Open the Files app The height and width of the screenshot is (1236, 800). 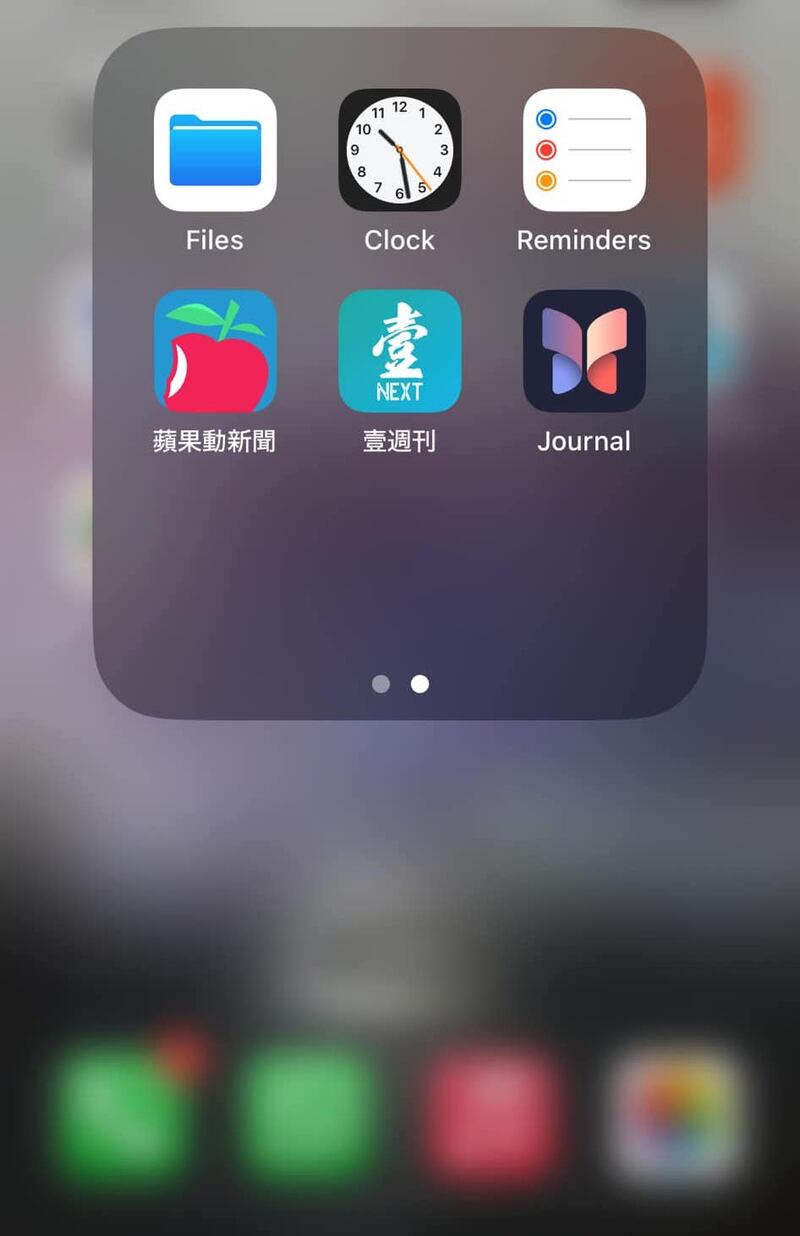pos(215,150)
